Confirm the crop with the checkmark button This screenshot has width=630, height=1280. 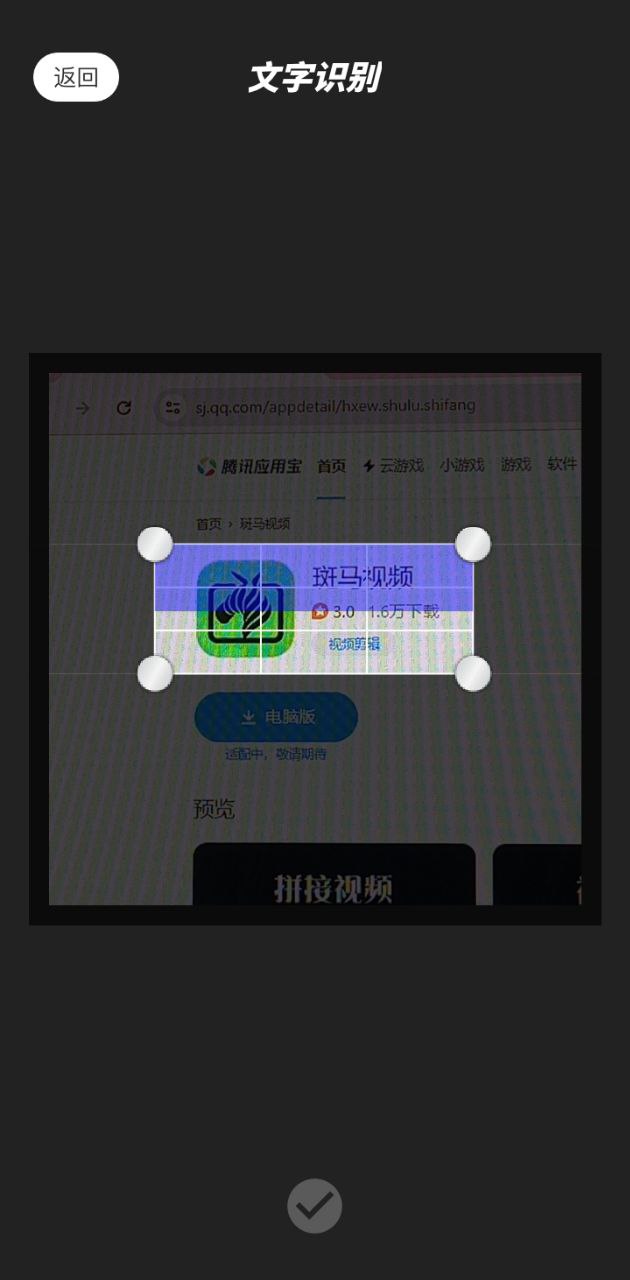tap(314, 1206)
